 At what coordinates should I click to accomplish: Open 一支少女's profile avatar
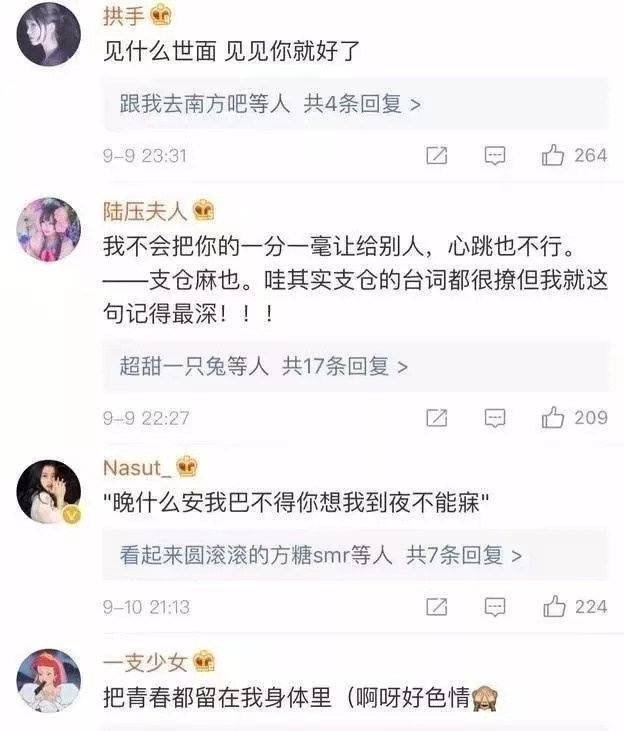click(x=49, y=680)
